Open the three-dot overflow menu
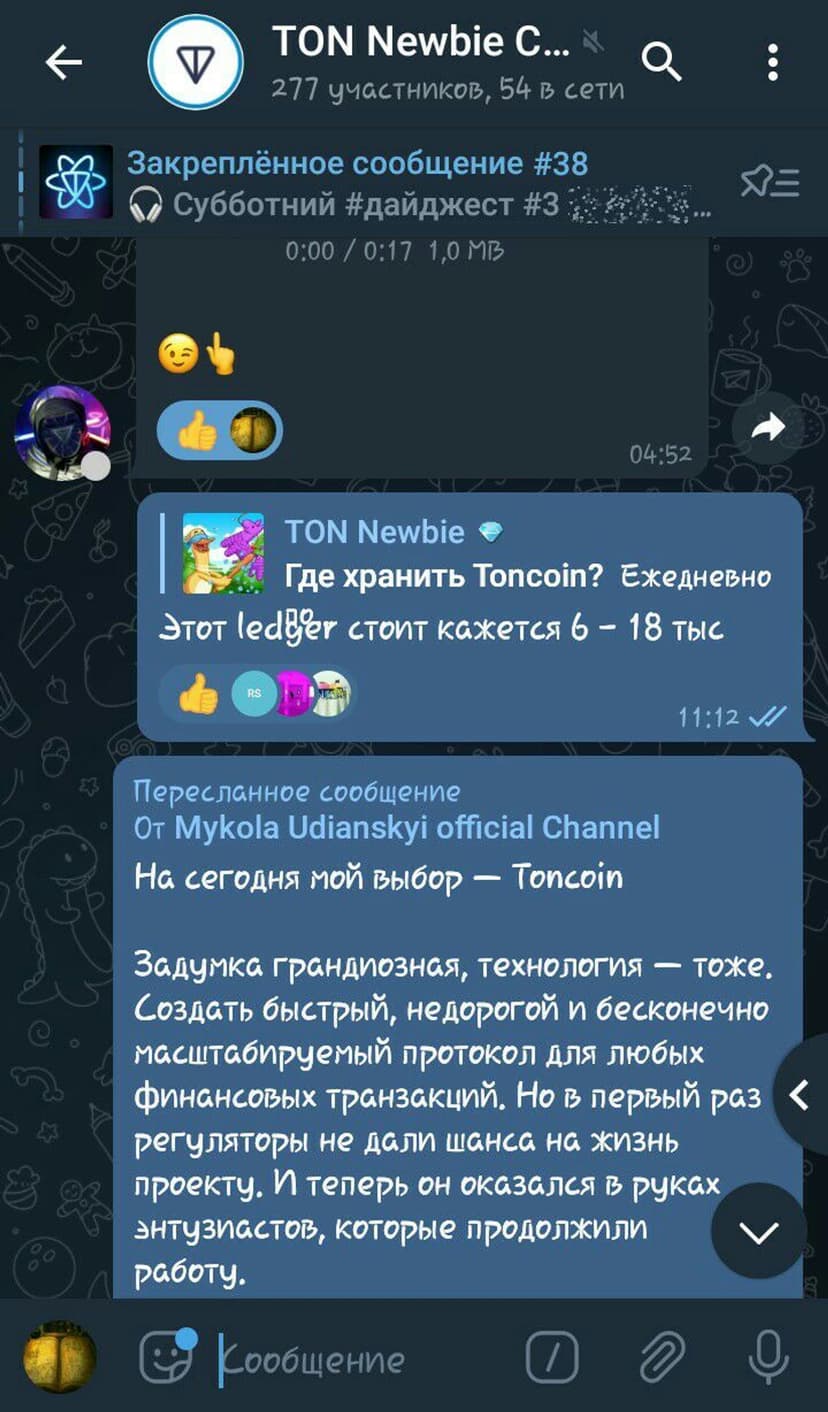Image resolution: width=828 pixels, height=1412 pixels. pos(773,63)
